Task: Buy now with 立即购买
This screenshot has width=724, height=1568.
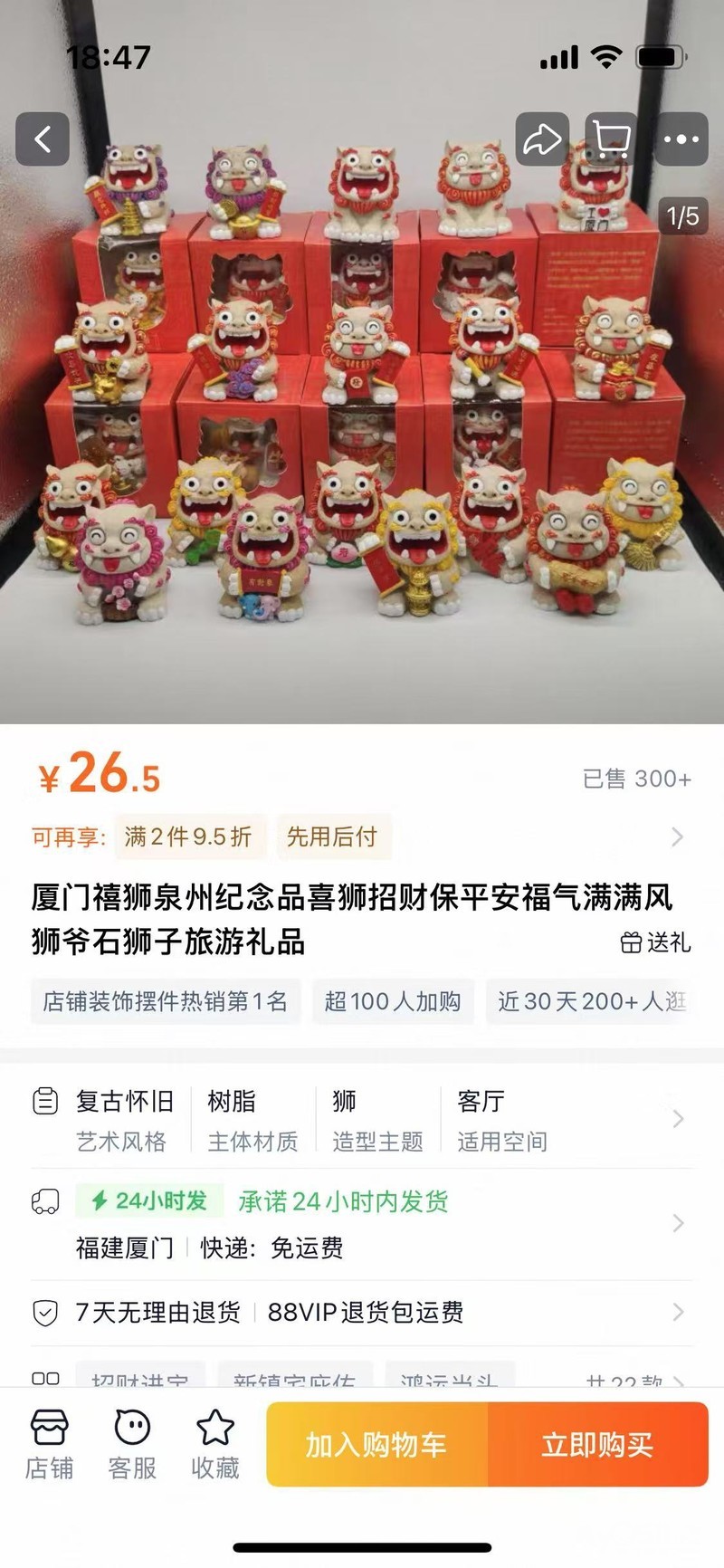Action: 597,1445
